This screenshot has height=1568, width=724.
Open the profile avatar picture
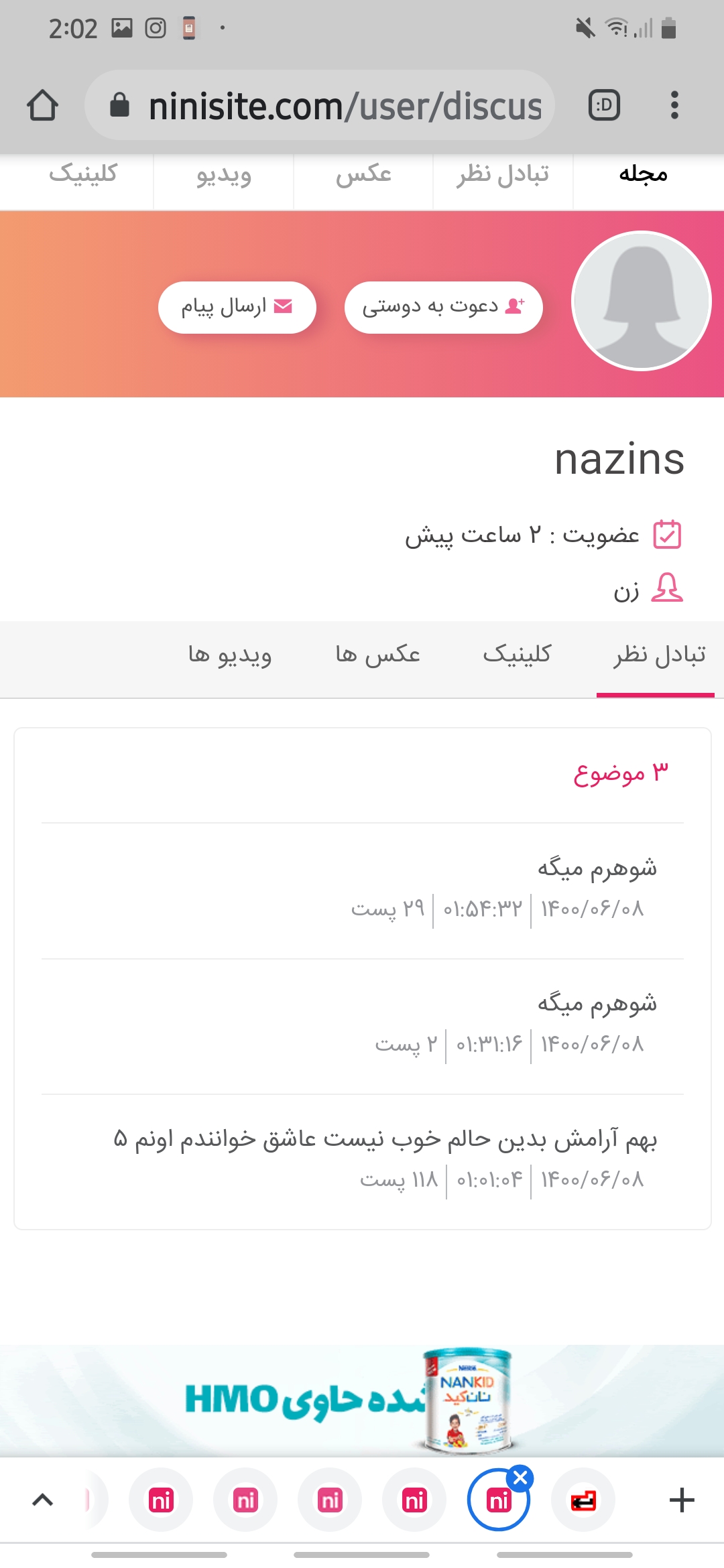tap(641, 301)
